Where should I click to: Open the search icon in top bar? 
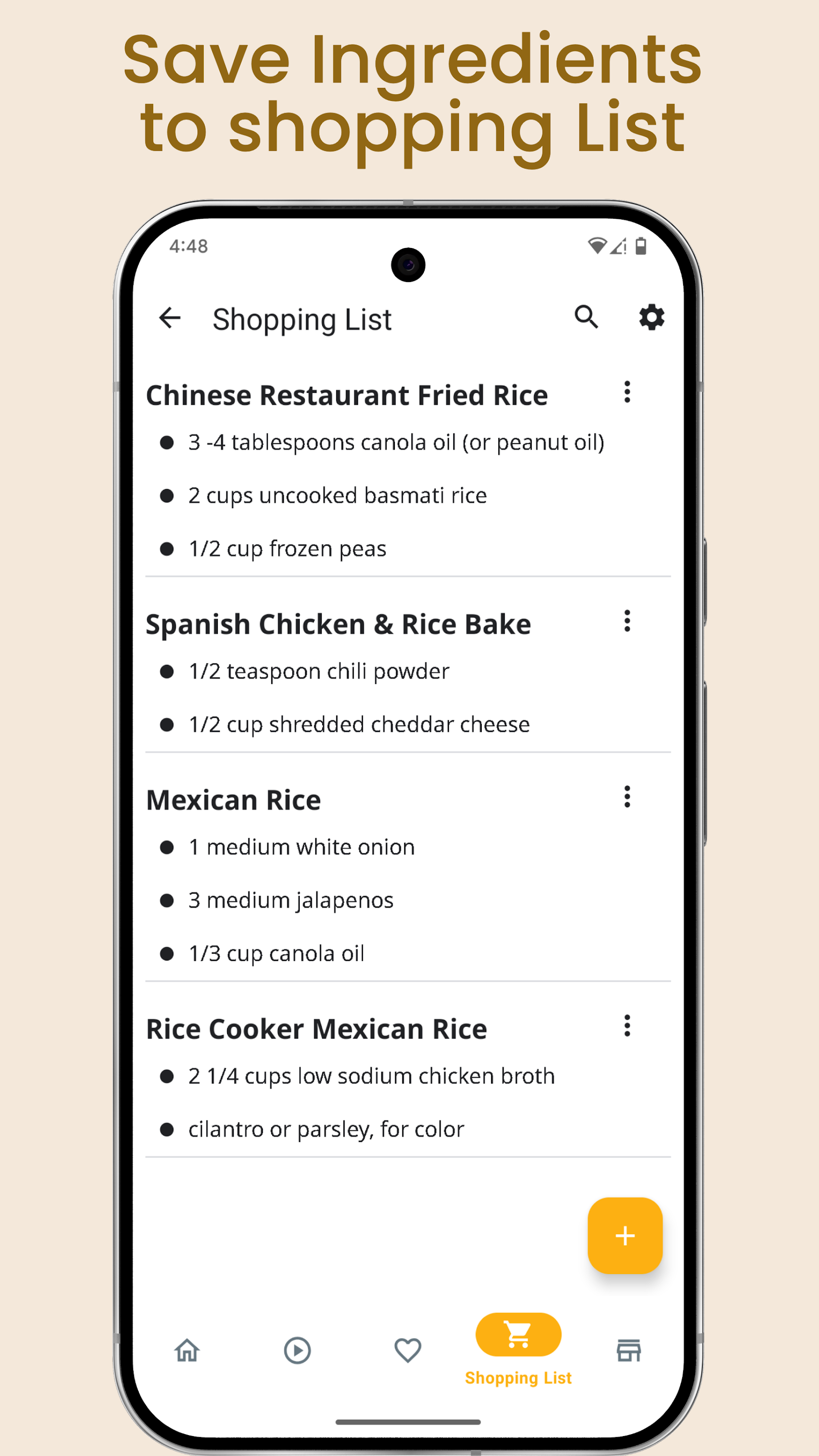pos(587,318)
